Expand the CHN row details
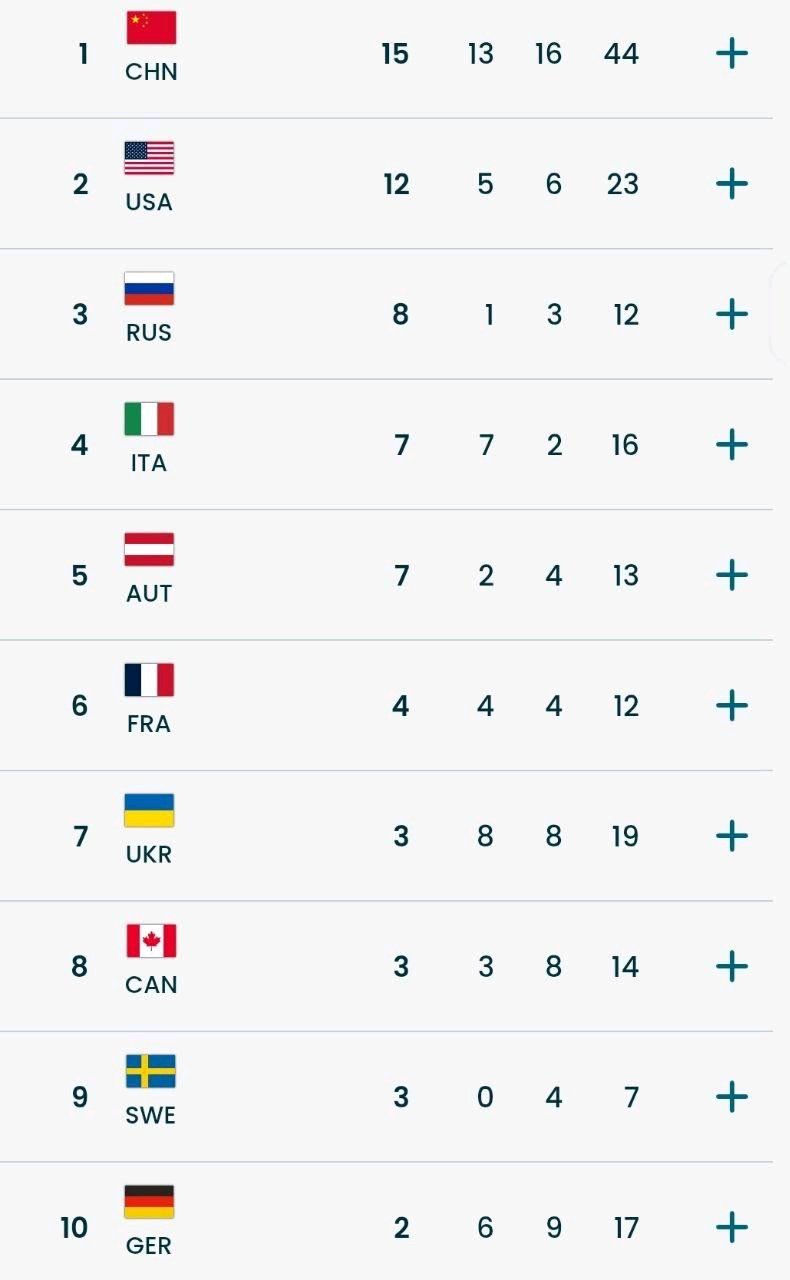This screenshot has height=1280, width=790. pos(732,53)
